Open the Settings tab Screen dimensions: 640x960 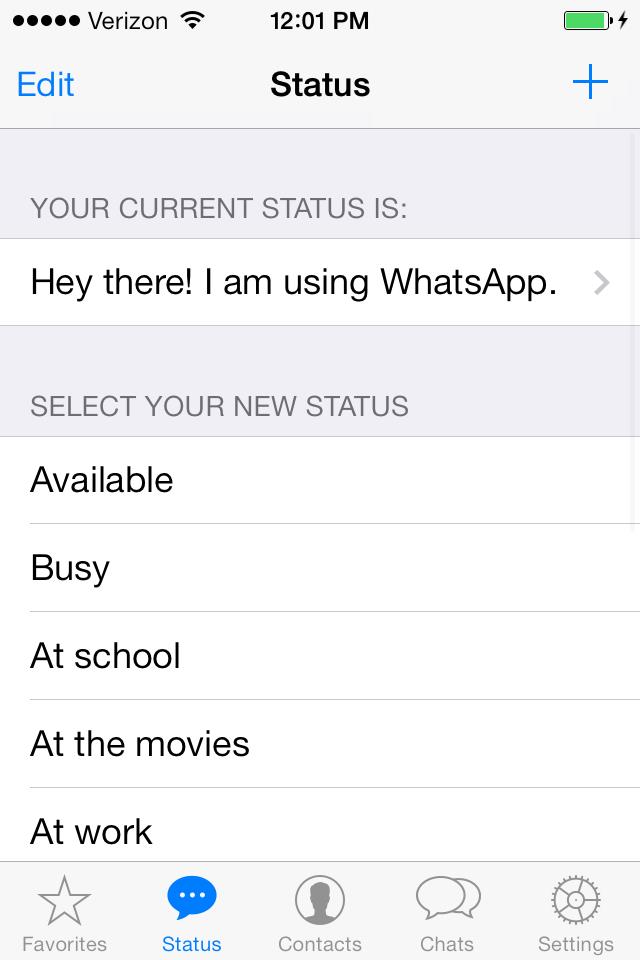[x=575, y=912]
